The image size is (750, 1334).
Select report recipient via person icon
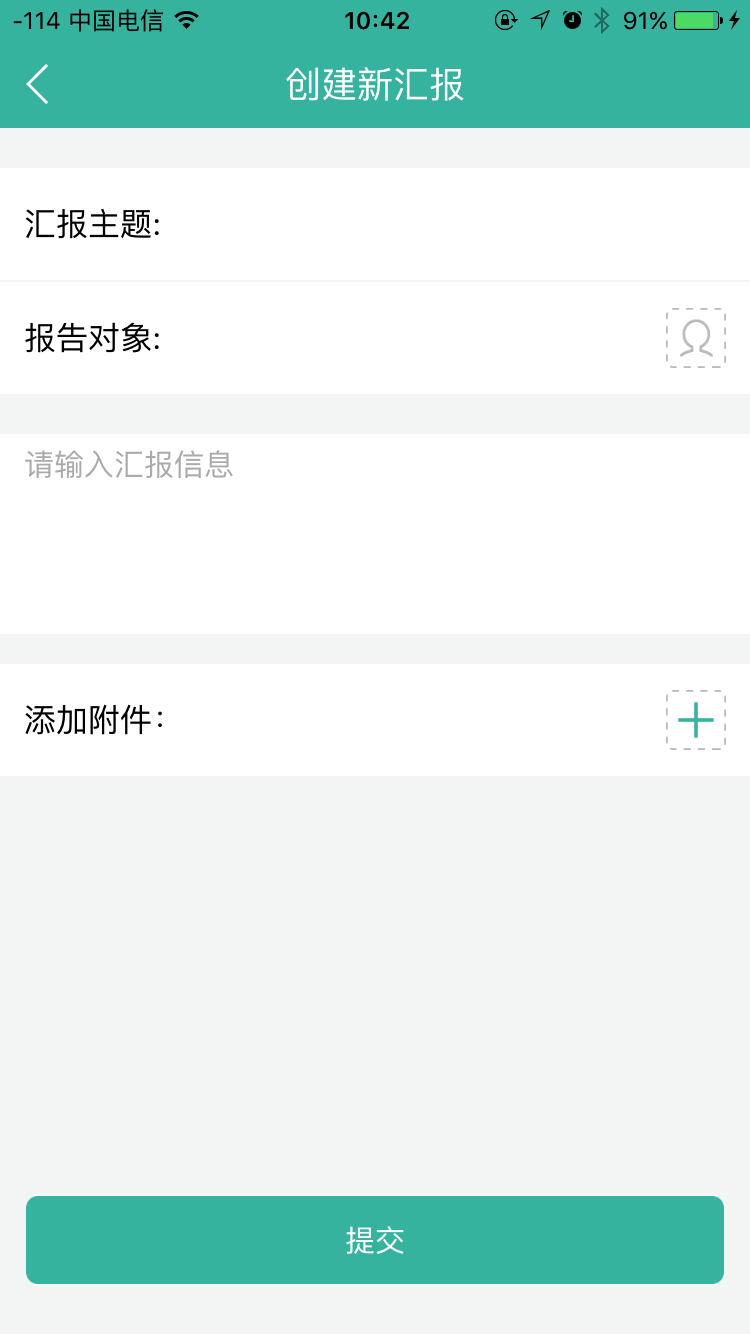[x=696, y=338]
